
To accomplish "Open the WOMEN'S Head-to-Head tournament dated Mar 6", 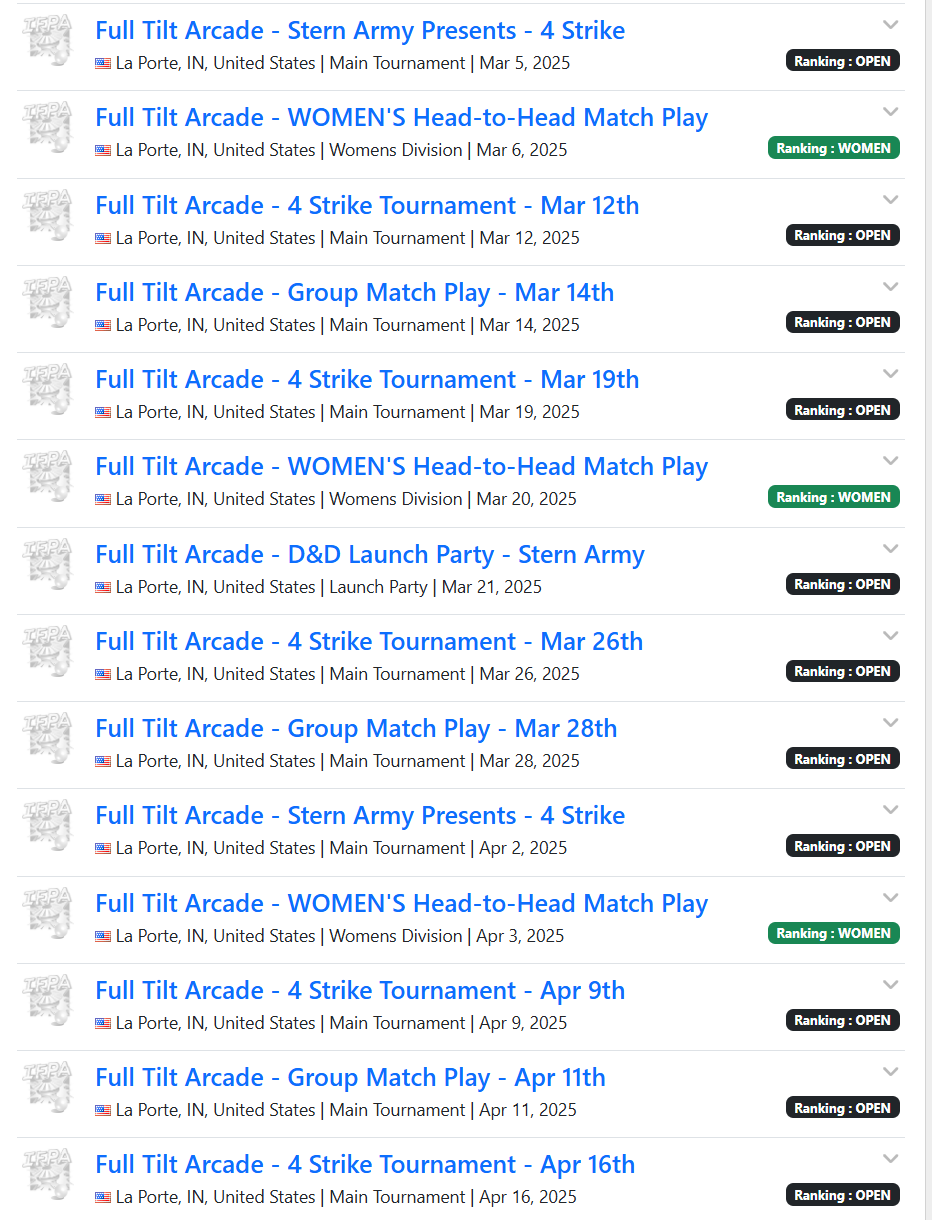I will tap(401, 118).
